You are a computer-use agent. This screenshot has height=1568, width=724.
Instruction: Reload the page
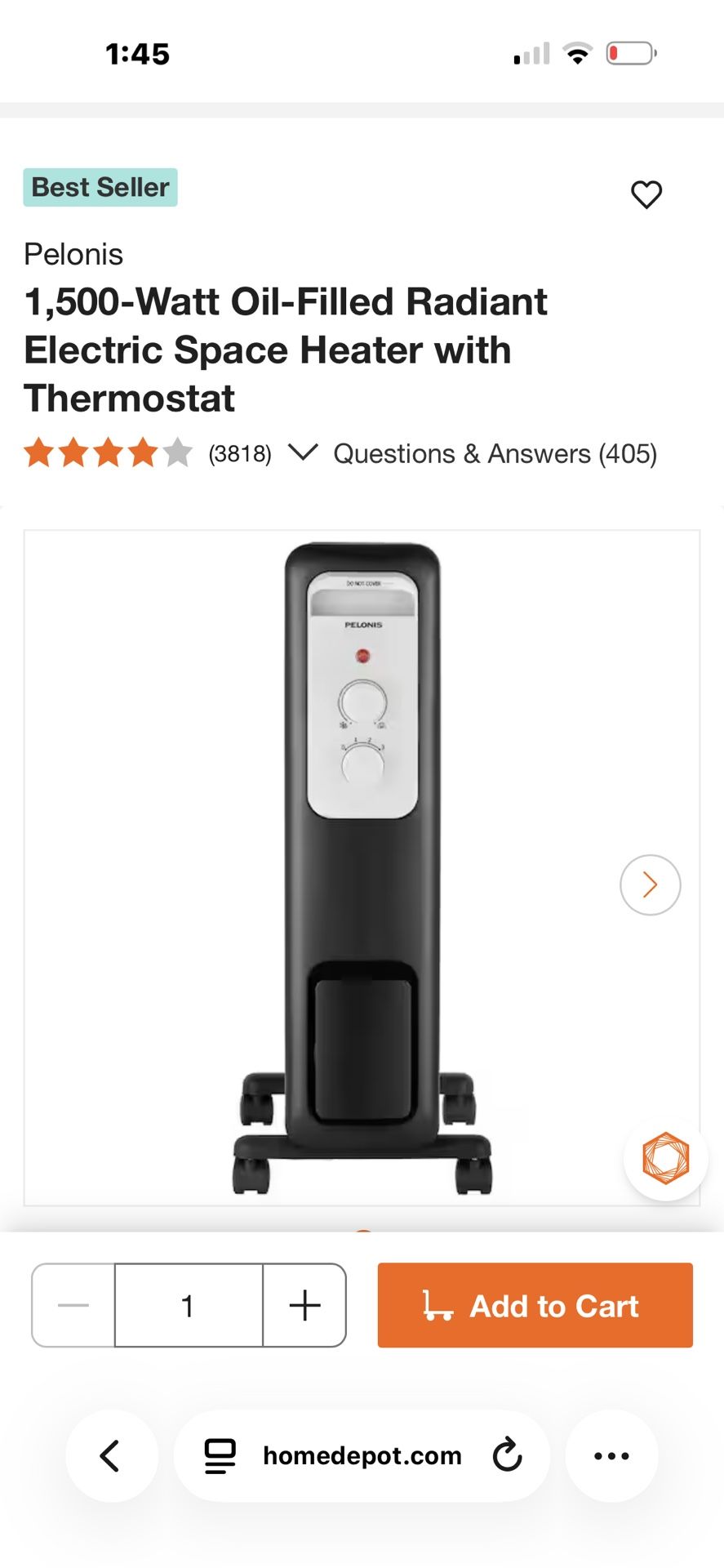[x=507, y=1455]
